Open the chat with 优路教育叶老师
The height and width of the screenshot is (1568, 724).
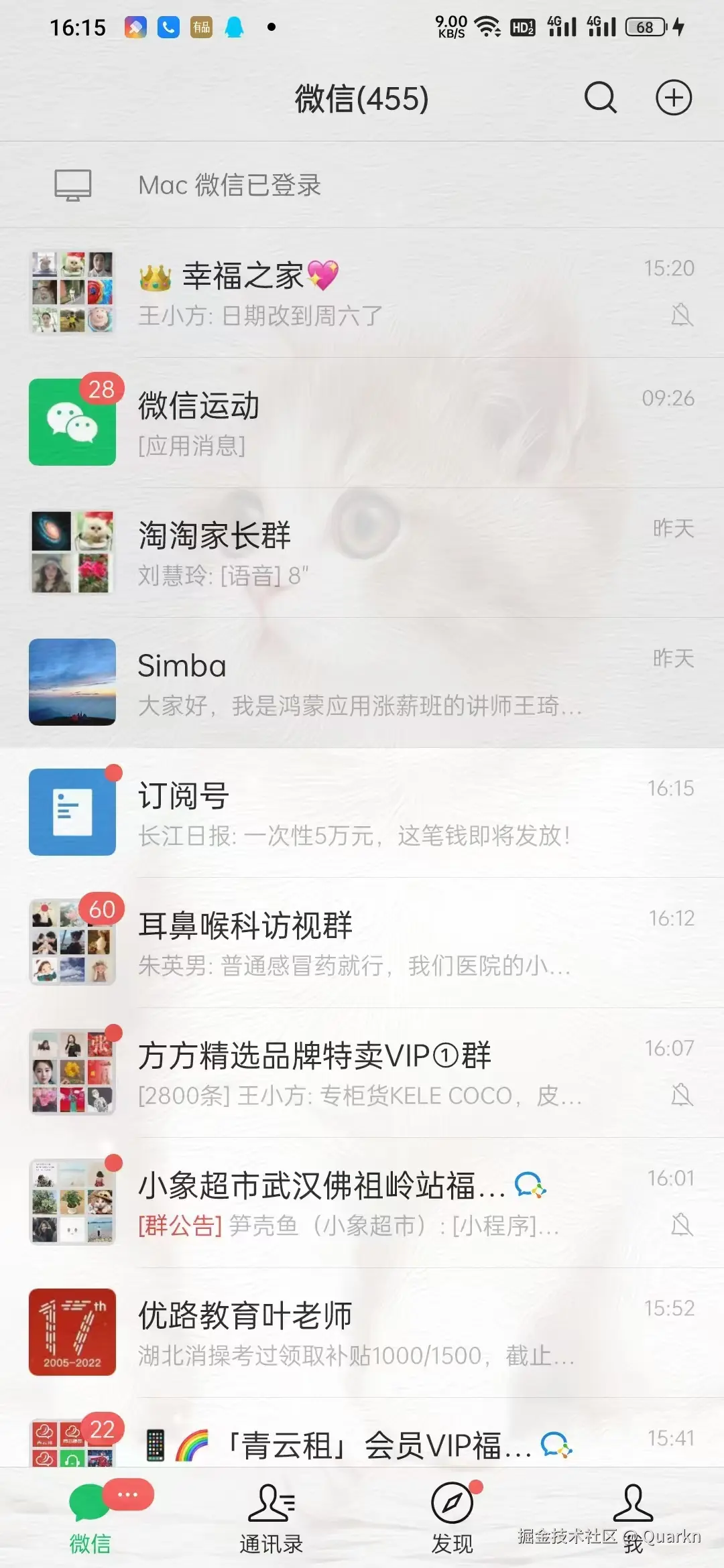pos(362,1332)
